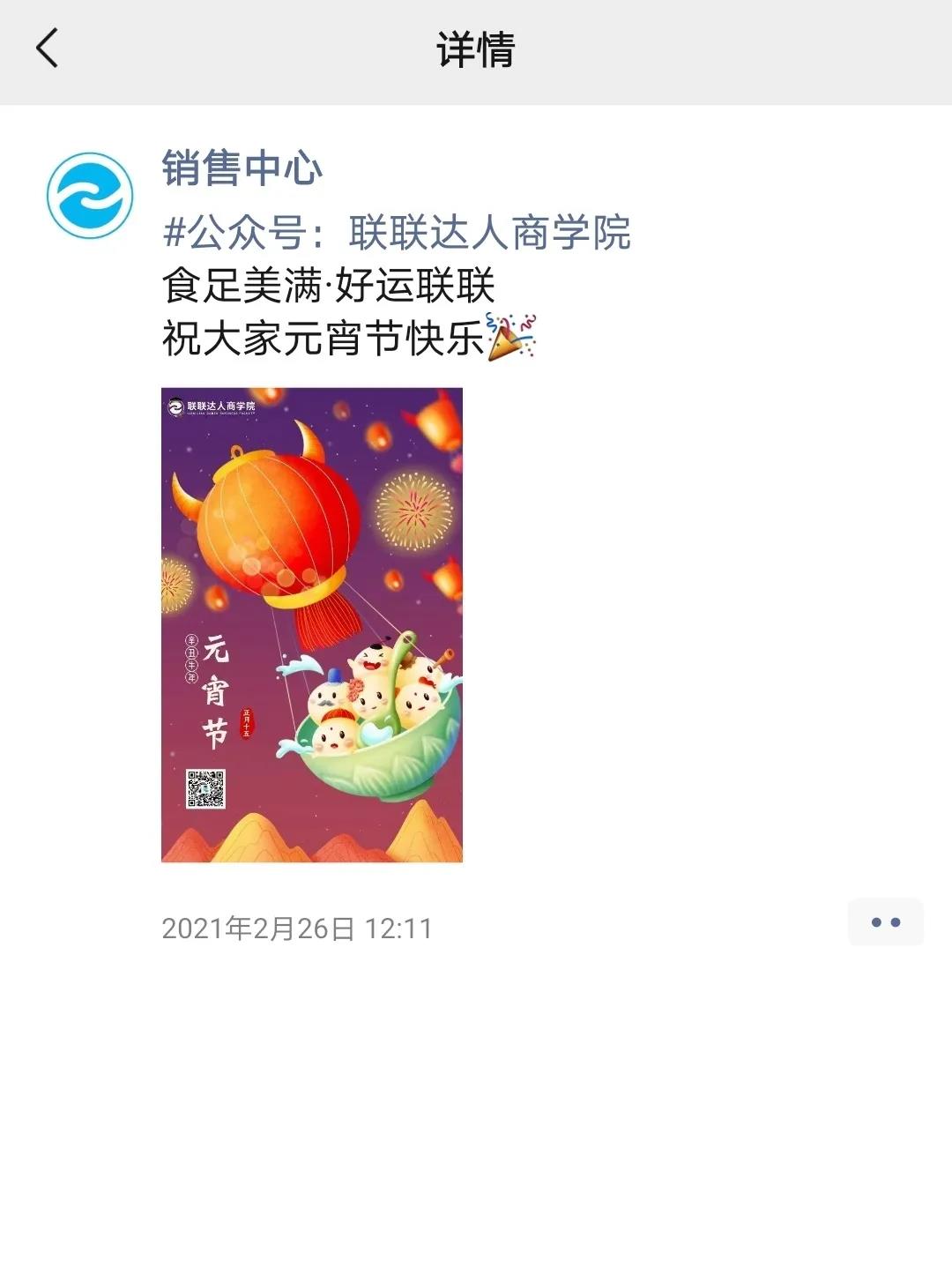This screenshot has width=952, height=1268.
Task: Open the #公众号：联联达人商学院 hashtag link
Action: pyautogui.click(x=397, y=233)
